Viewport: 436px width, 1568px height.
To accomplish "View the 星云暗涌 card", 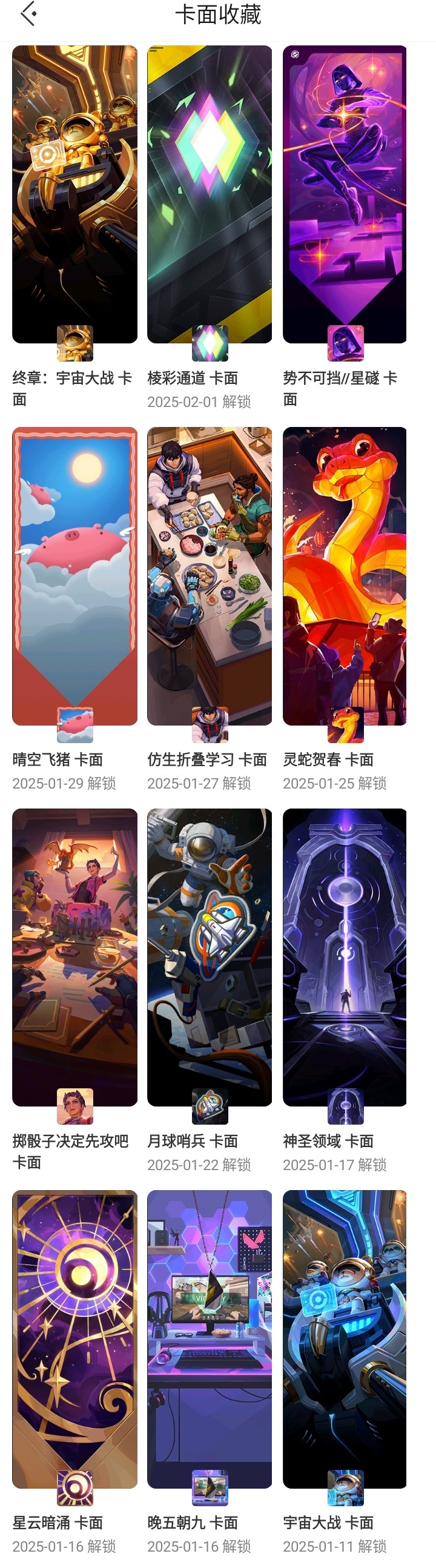I will click(x=74, y=1338).
